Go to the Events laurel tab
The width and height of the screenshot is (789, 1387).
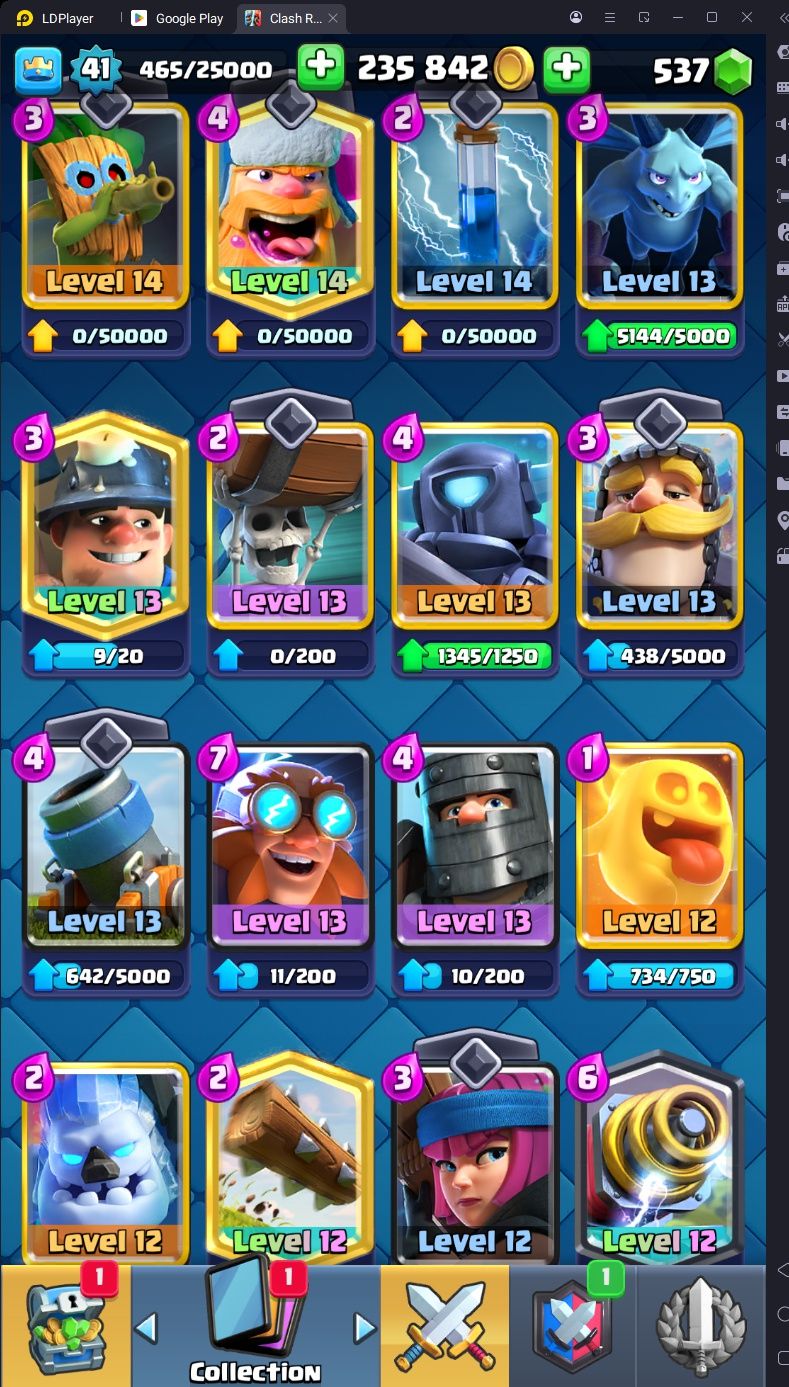click(x=700, y=1326)
